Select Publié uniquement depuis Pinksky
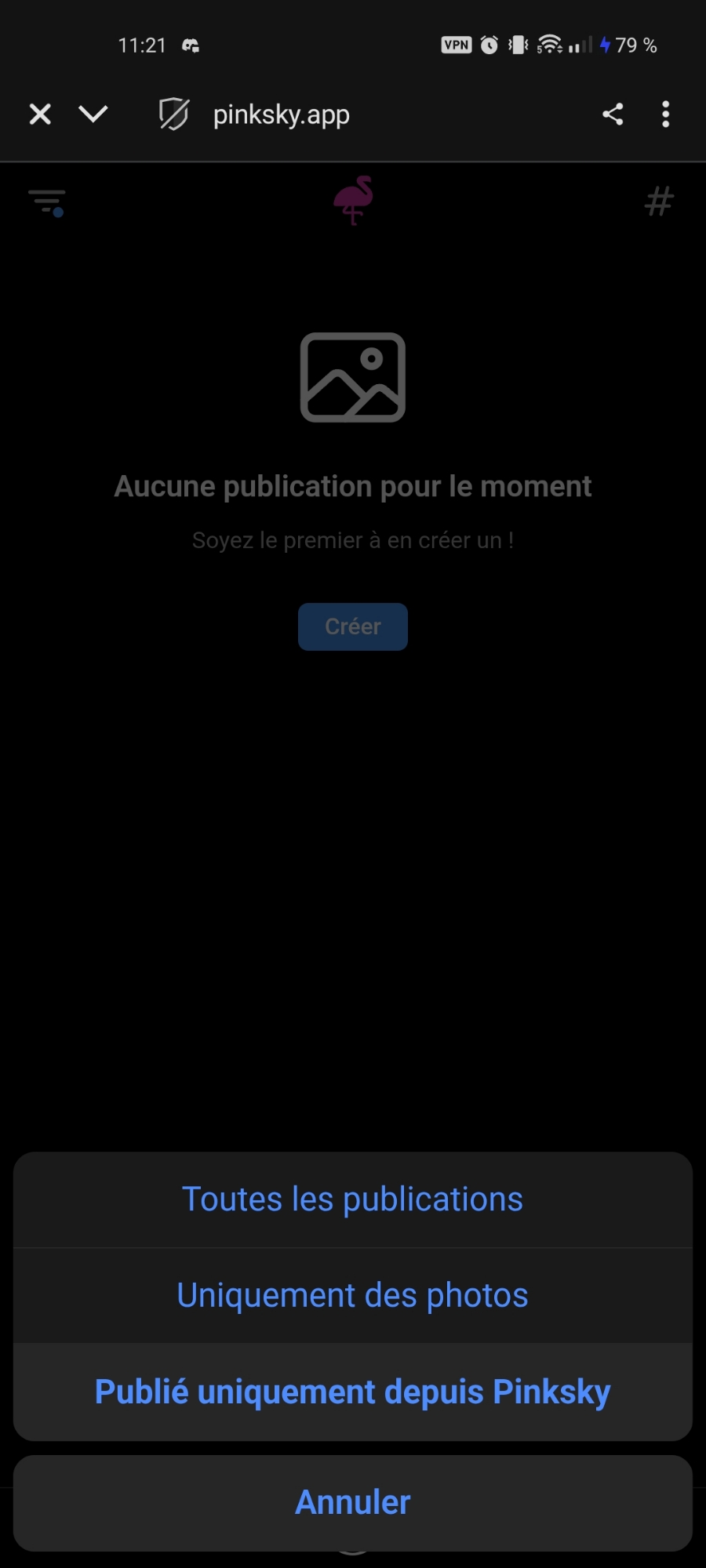The image size is (706, 1568). click(352, 1392)
